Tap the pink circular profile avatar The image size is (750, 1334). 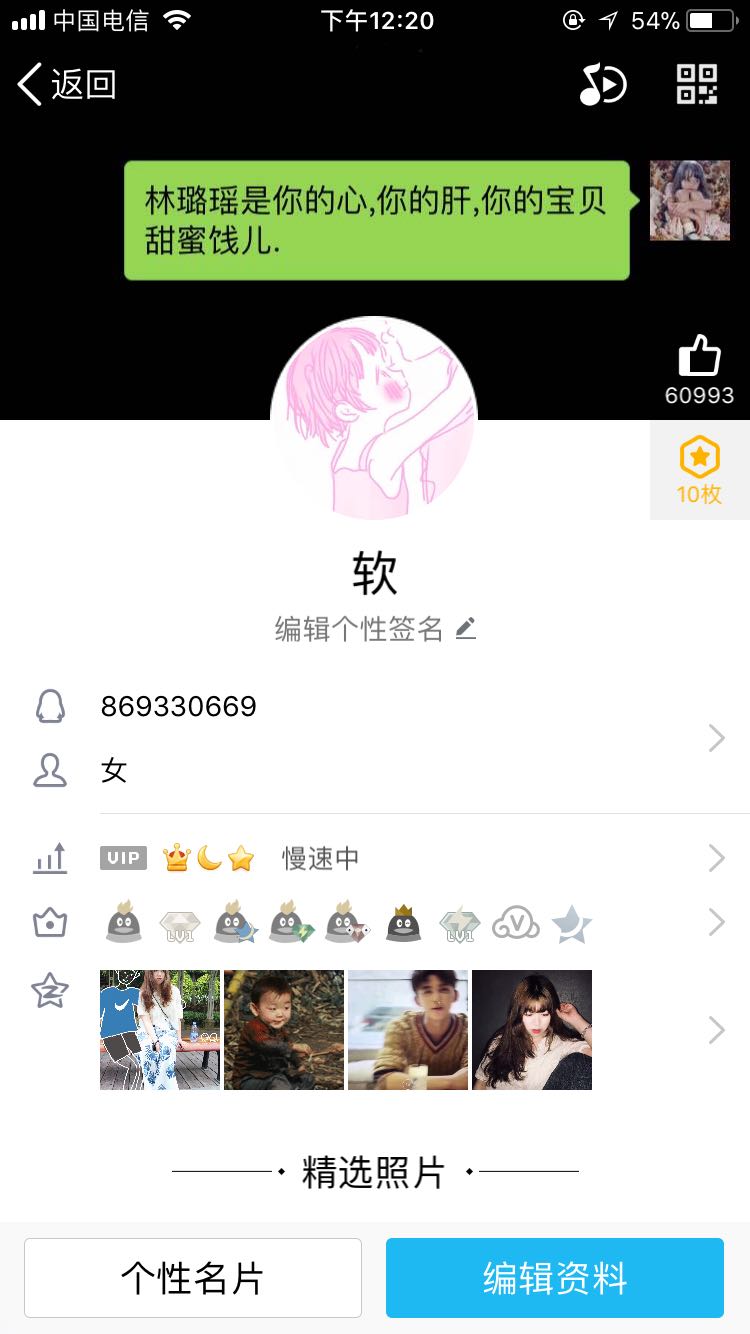coord(374,418)
